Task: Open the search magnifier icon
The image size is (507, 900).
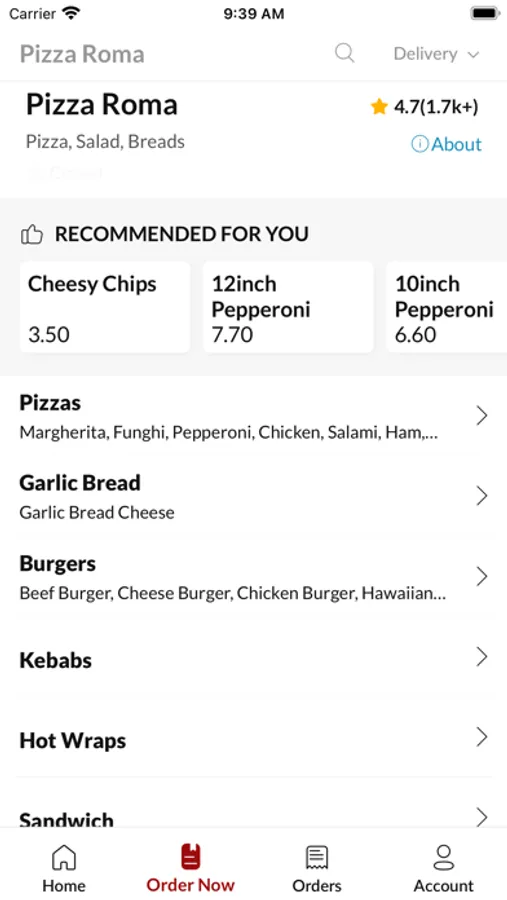Action: pos(345,53)
